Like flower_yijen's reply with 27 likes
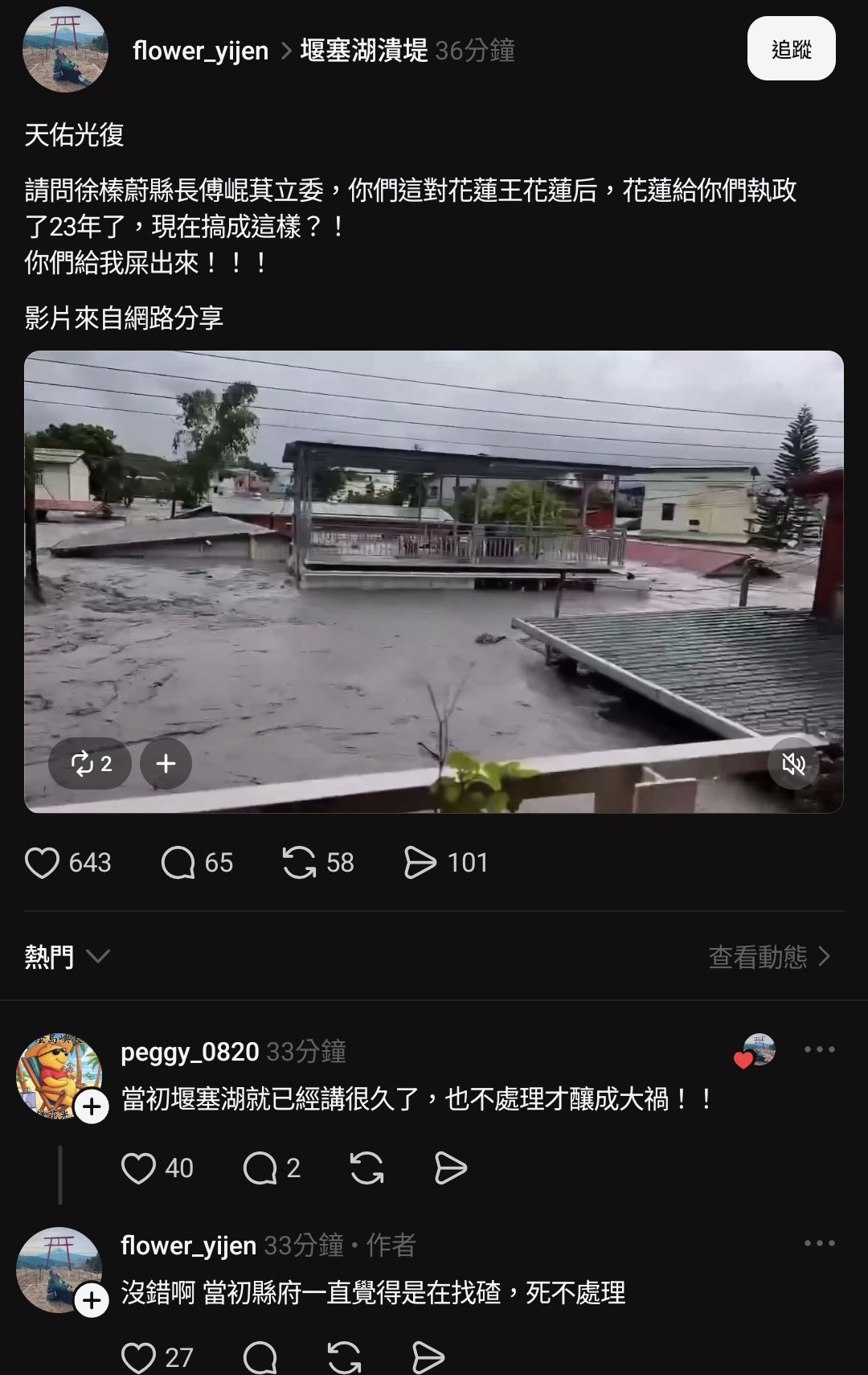The image size is (868, 1375). pos(138,1357)
